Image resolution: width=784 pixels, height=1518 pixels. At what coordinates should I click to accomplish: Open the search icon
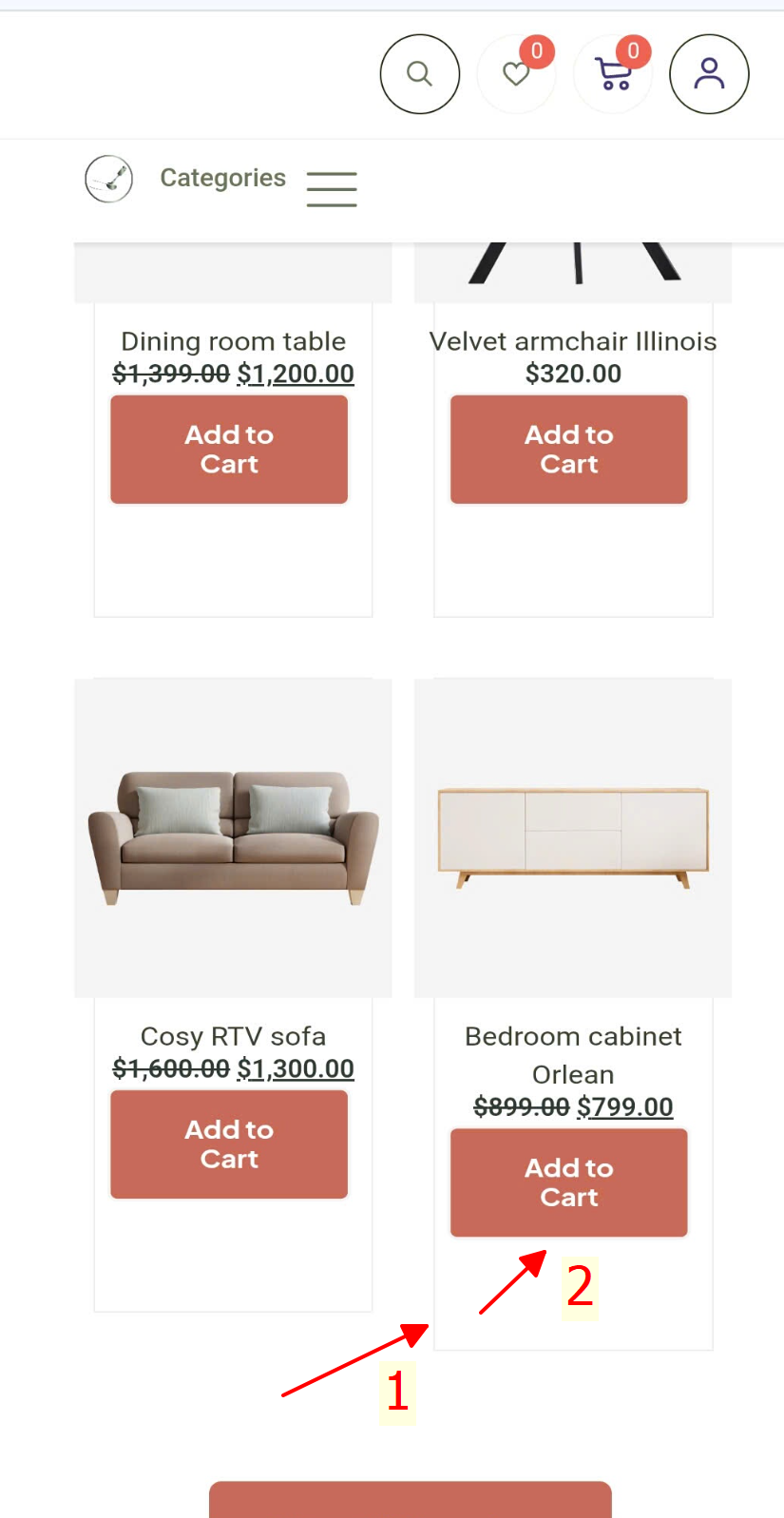[419, 74]
